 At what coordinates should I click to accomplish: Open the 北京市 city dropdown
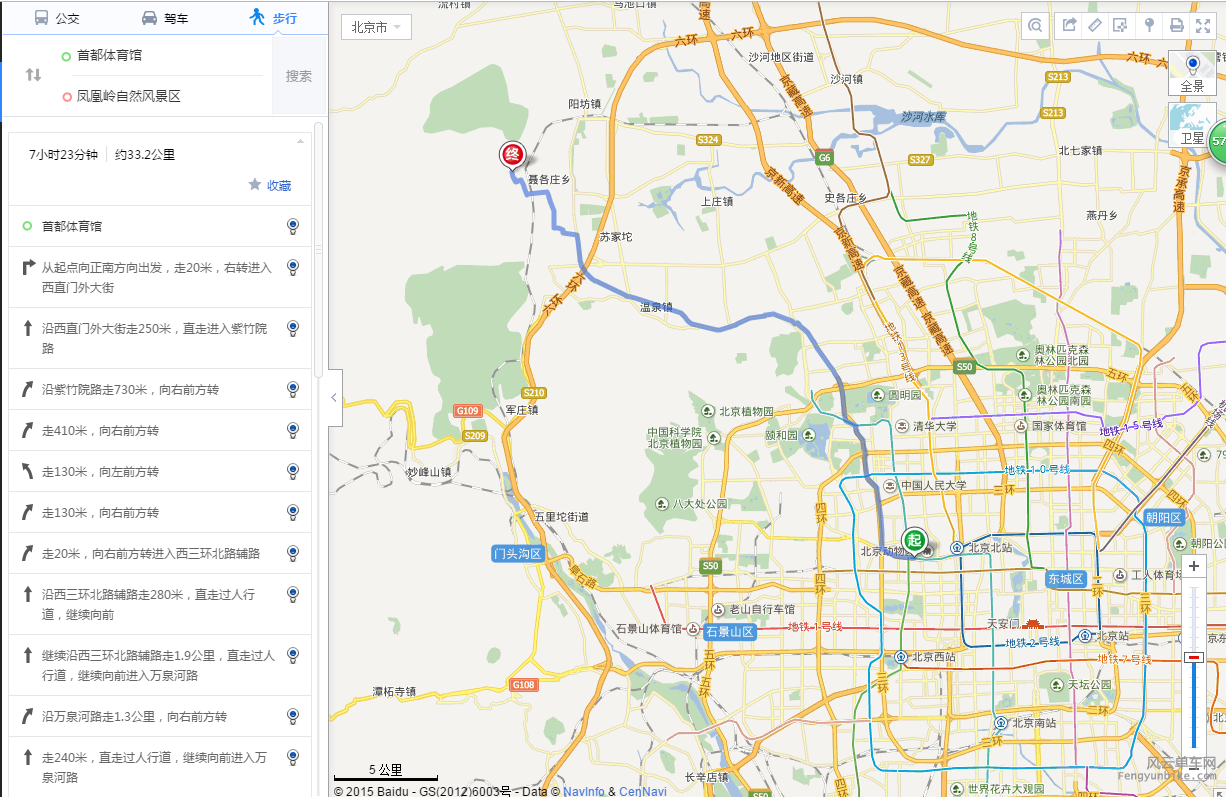(376, 27)
